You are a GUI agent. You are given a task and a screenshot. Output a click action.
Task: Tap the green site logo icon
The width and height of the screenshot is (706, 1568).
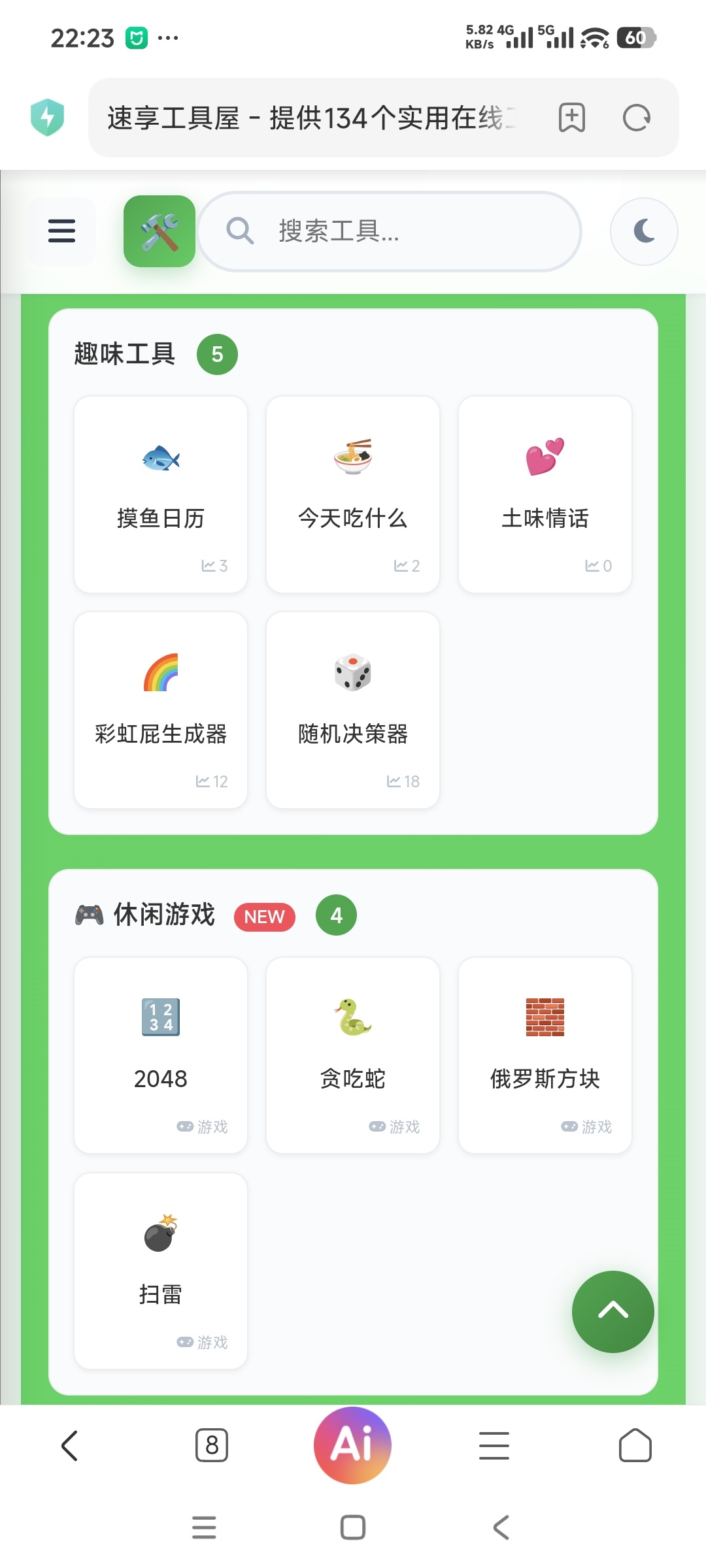pos(159,231)
